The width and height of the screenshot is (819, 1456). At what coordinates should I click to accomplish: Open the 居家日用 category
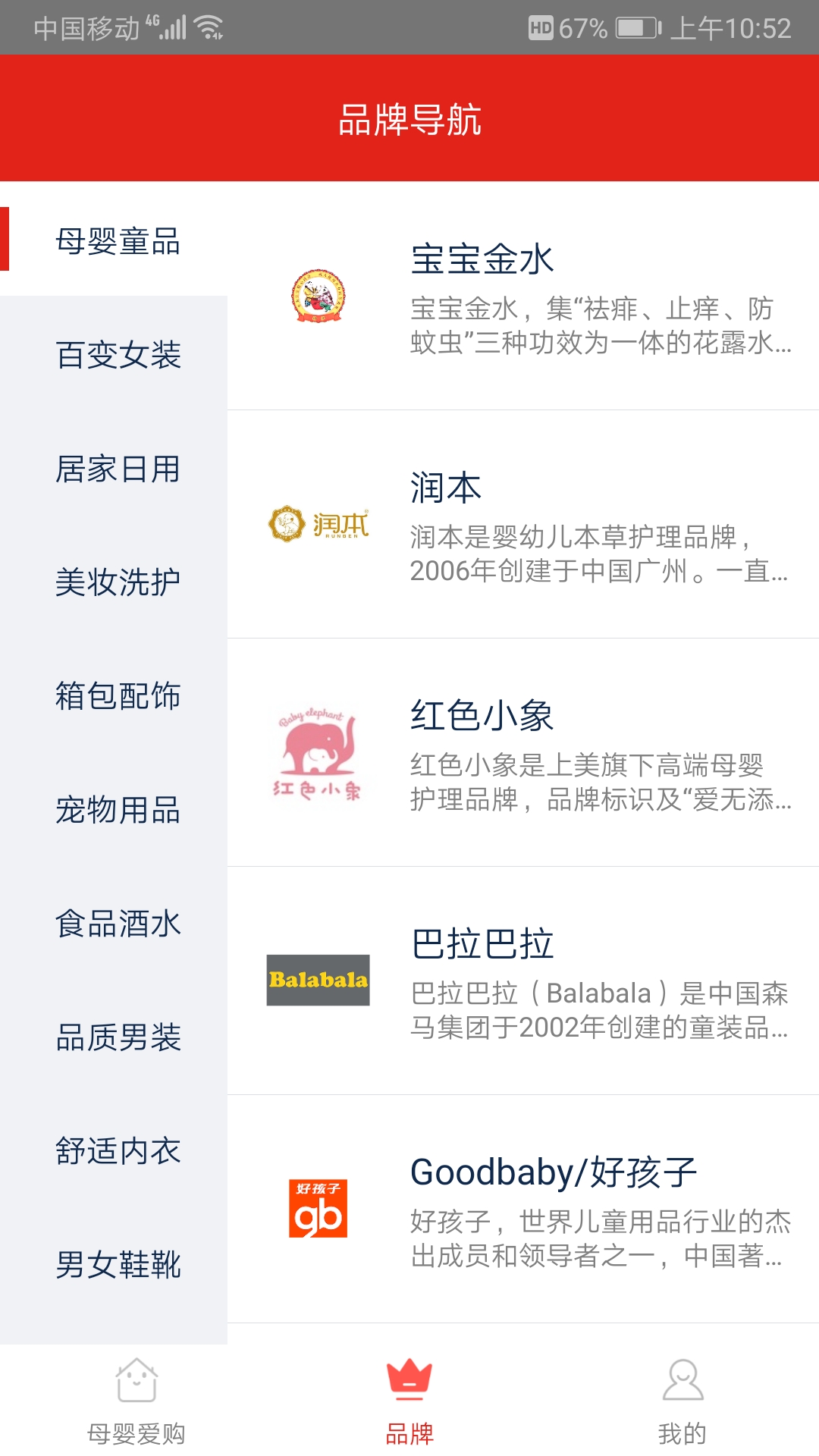pyautogui.click(x=118, y=469)
